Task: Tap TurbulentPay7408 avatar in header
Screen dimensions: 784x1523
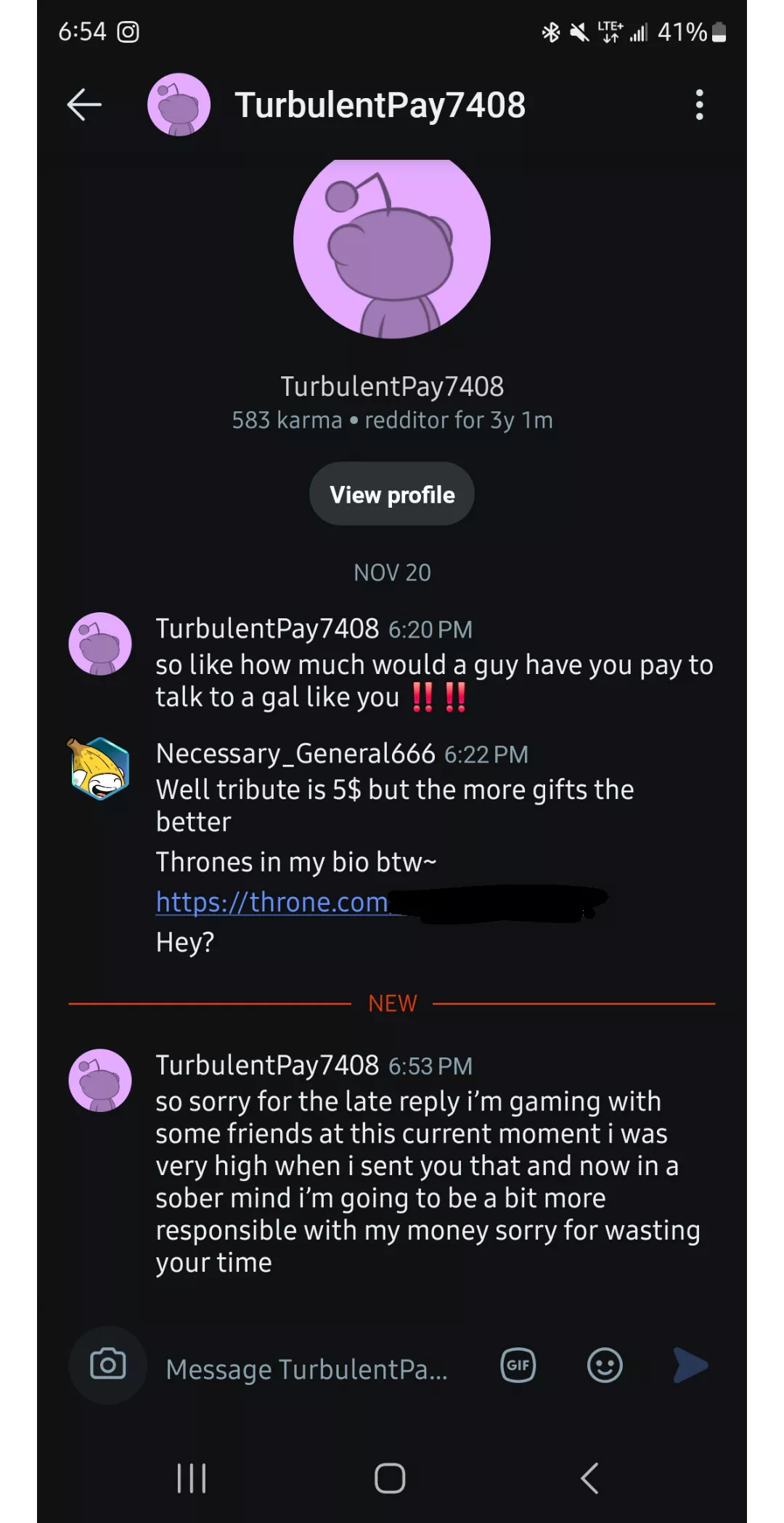Action: click(x=179, y=105)
